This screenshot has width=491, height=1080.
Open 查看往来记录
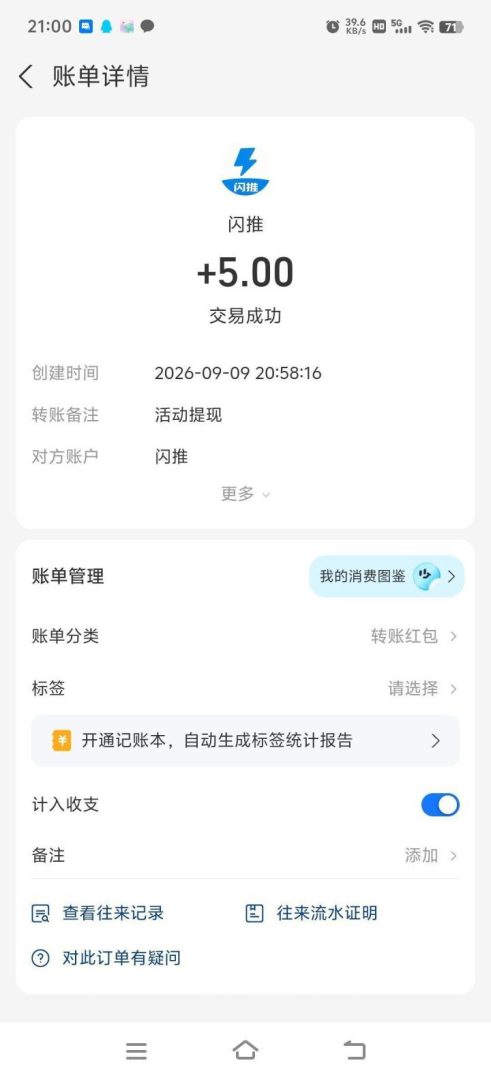(98, 913)
